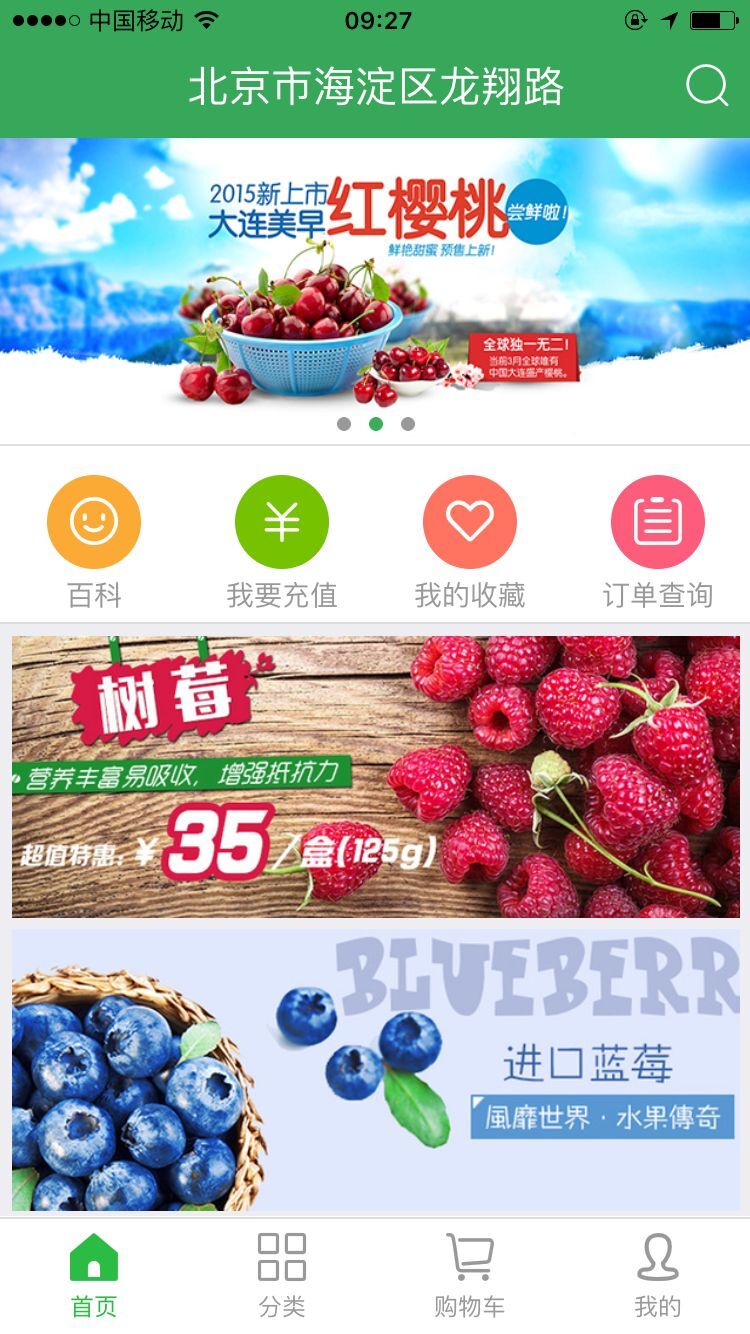750x1334 pixels.
Task: Open the search with the magnifier icon
Action: click(708, 87)
